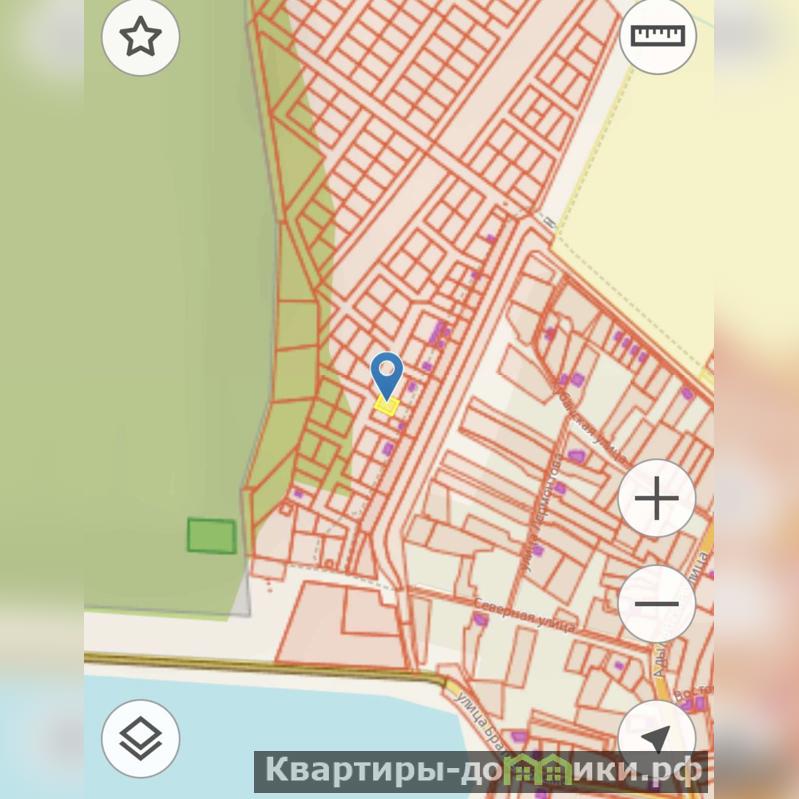Zoom out with the minus button
This screenshot has width=799, height=799.
coord(657,603)
